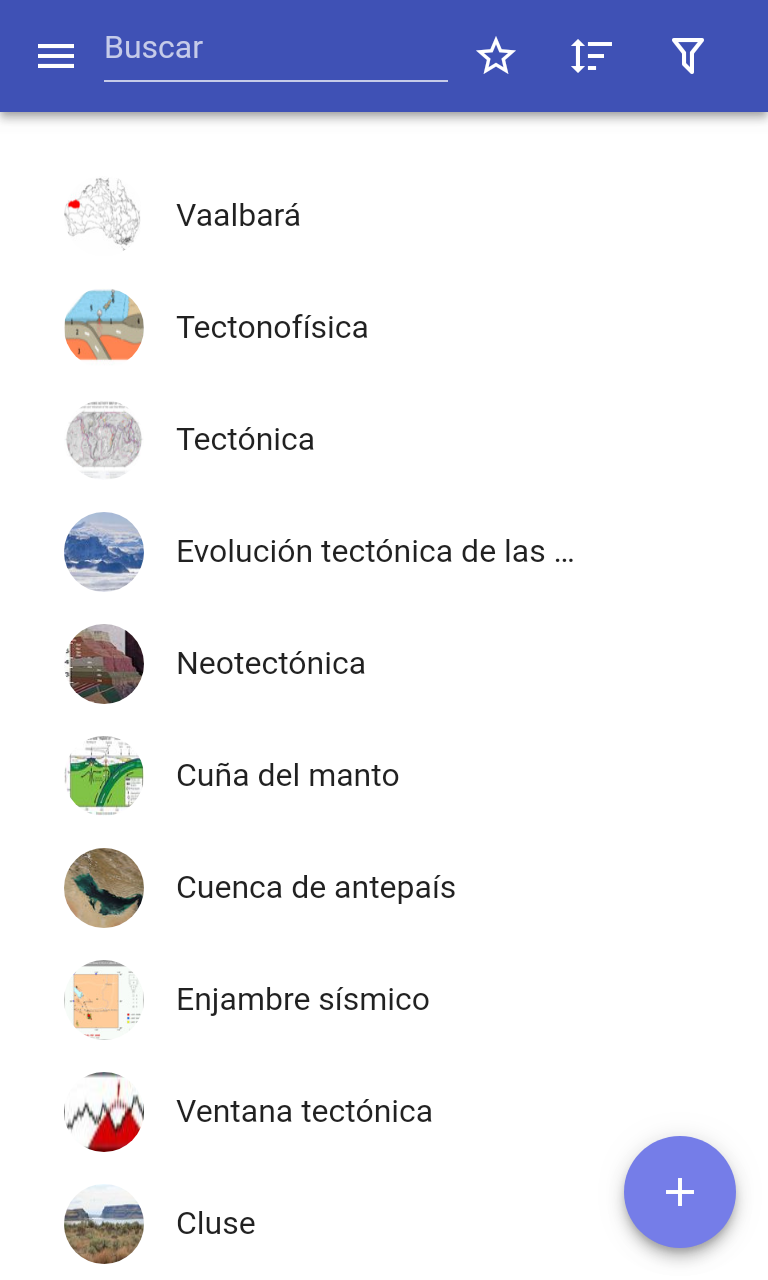Open the Neotectónica article
768x1280 pixels.
(270, 663)
